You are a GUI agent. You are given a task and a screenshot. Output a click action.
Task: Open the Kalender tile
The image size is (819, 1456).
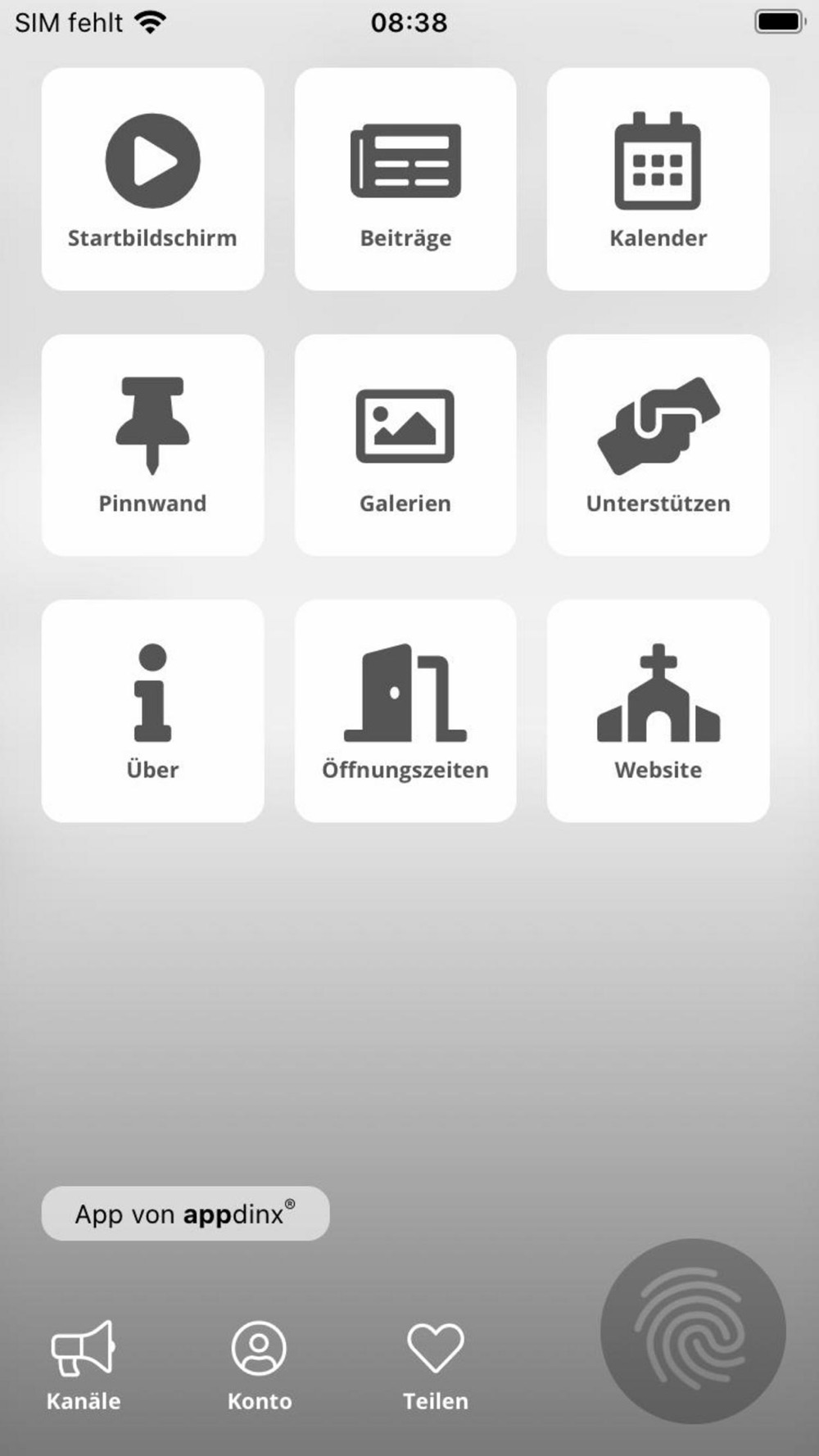click(x=658, y=179)
